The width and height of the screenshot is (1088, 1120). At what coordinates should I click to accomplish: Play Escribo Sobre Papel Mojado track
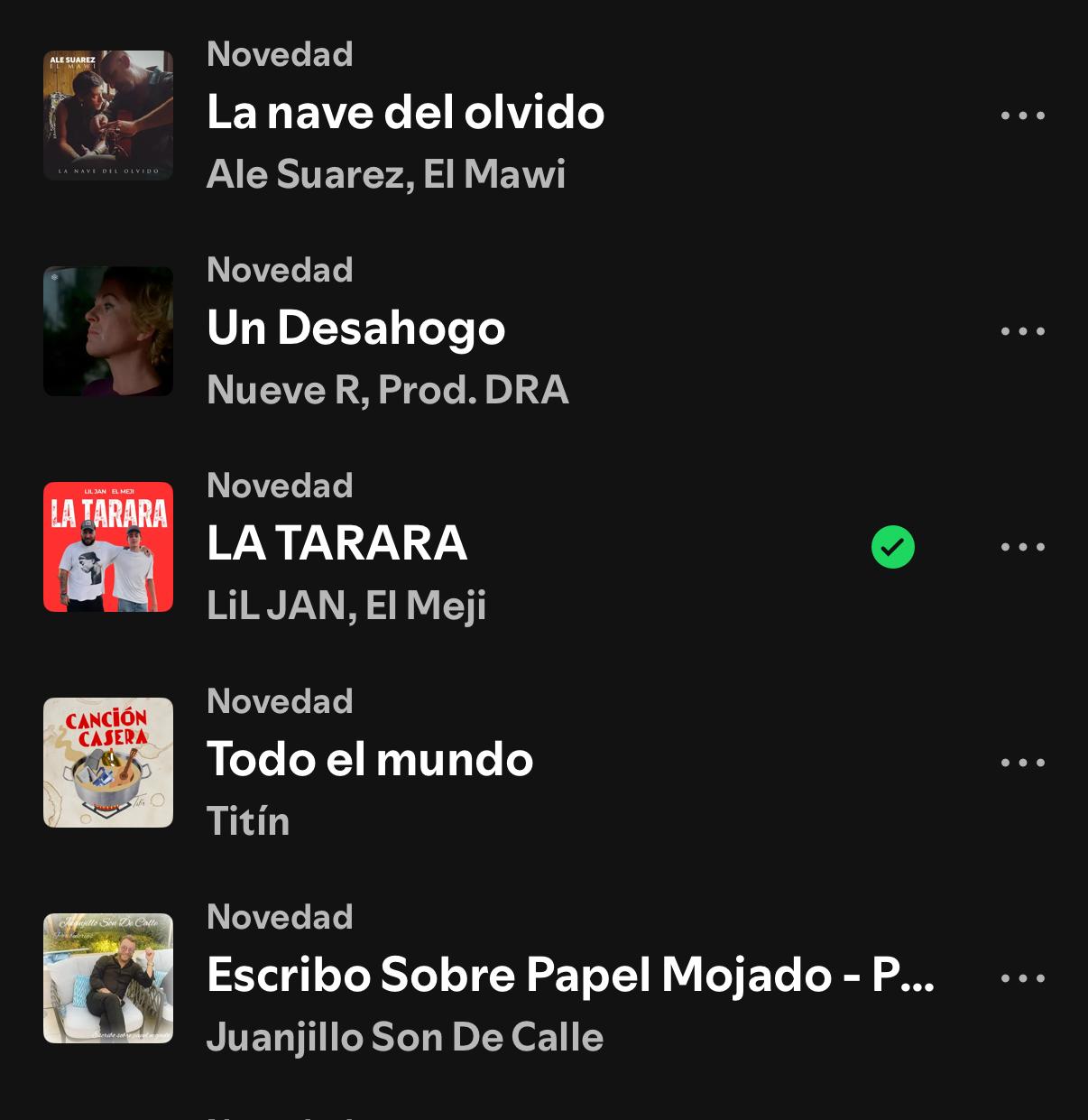(x=568, y=976)
